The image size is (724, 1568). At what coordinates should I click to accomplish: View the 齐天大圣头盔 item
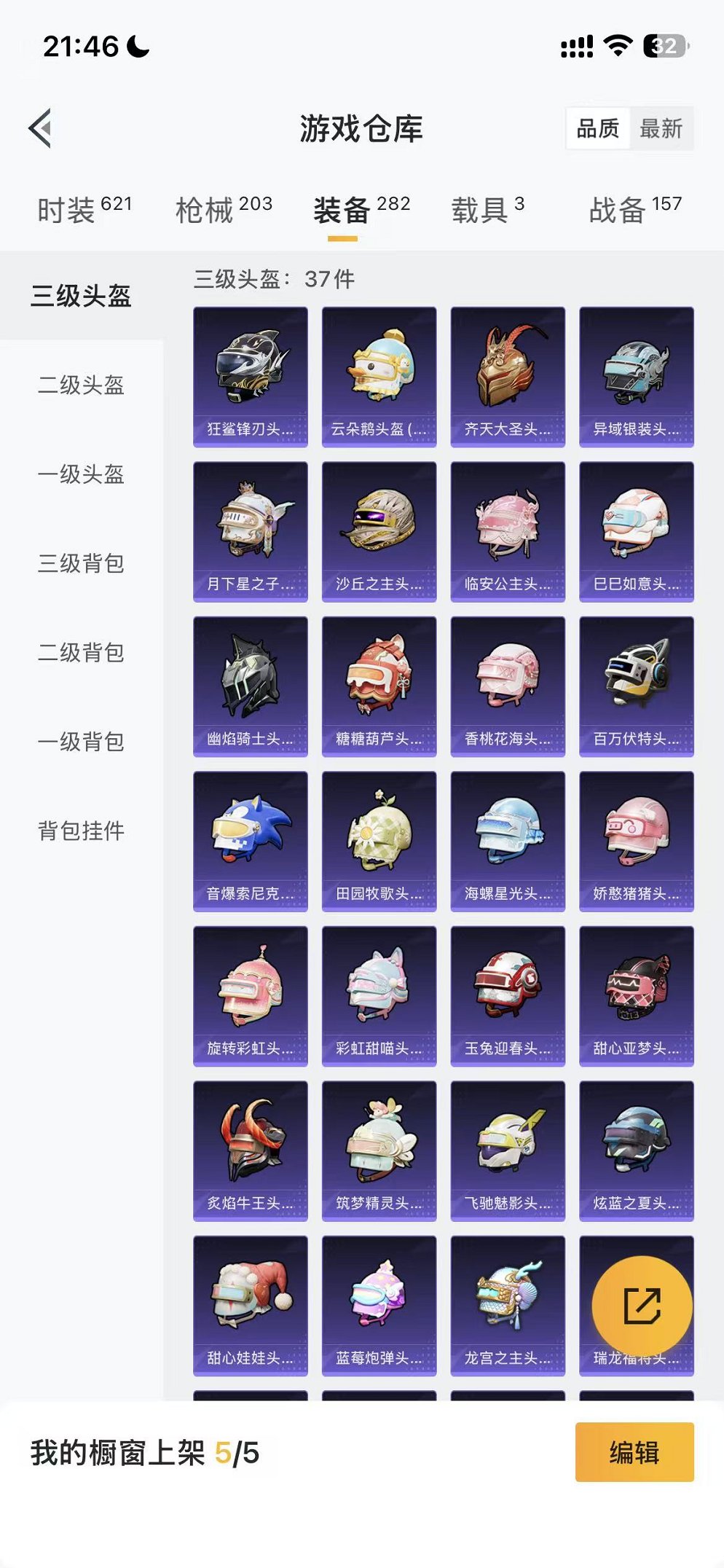[508, 377]
